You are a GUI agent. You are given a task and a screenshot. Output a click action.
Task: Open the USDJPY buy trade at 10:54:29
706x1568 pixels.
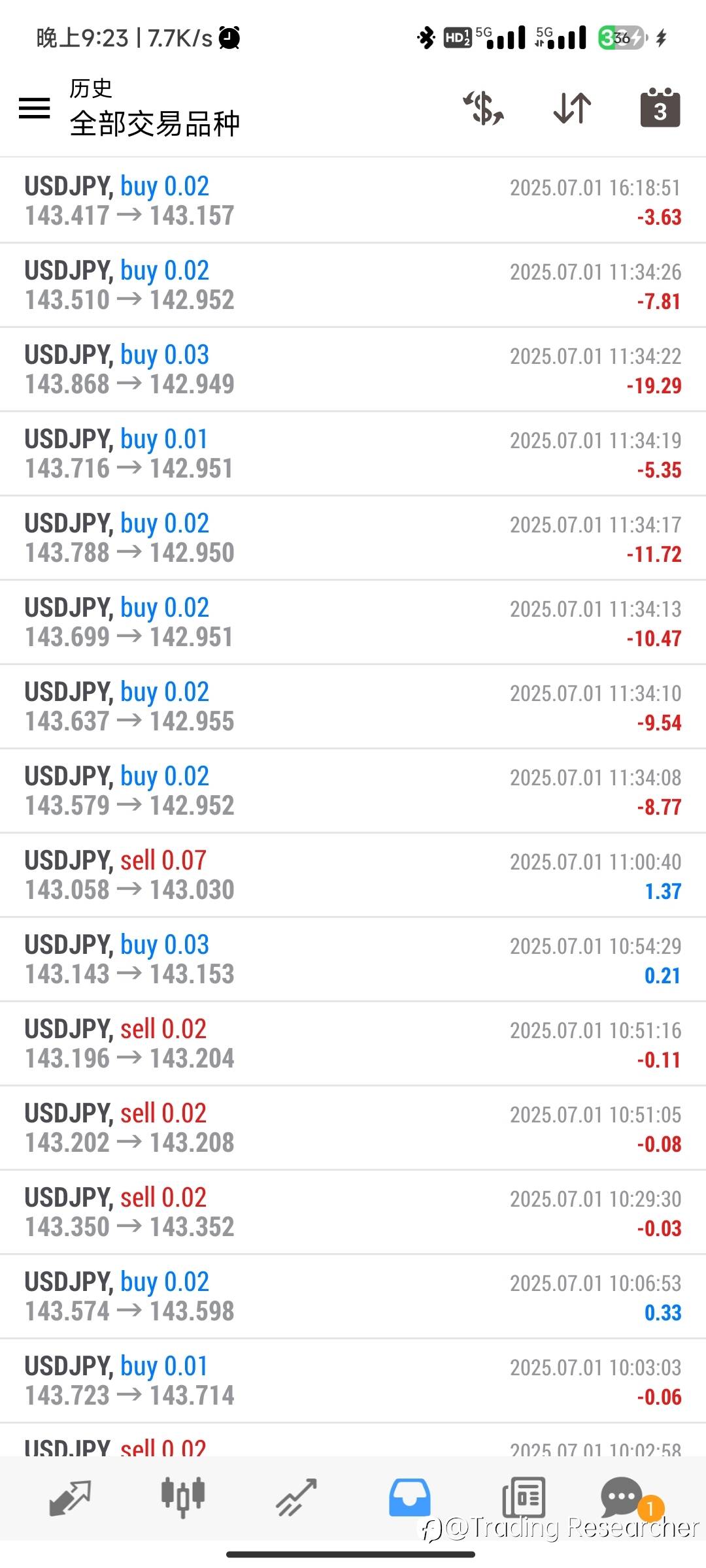[353, 959]
